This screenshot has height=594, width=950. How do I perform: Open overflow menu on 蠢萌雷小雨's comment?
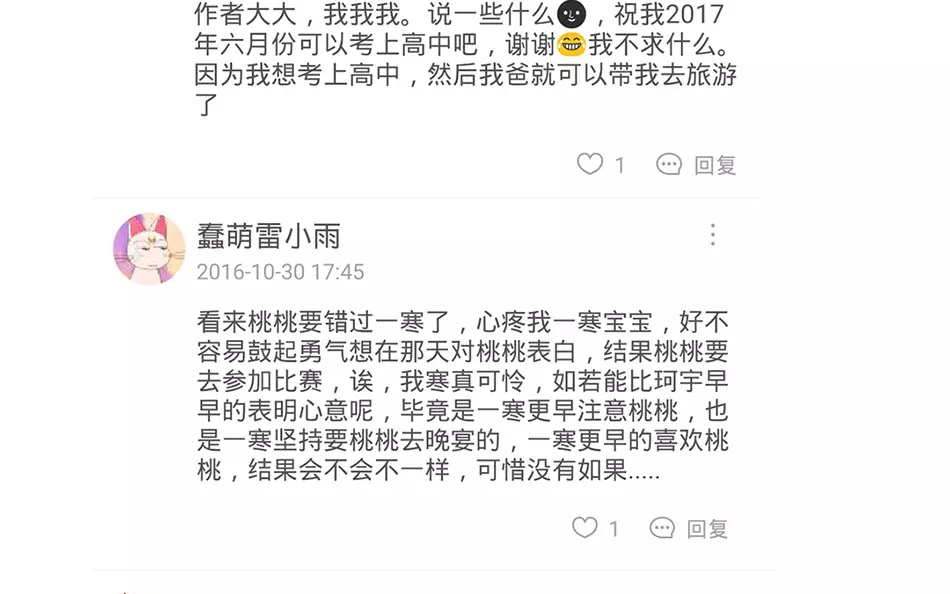coord(713,235)
